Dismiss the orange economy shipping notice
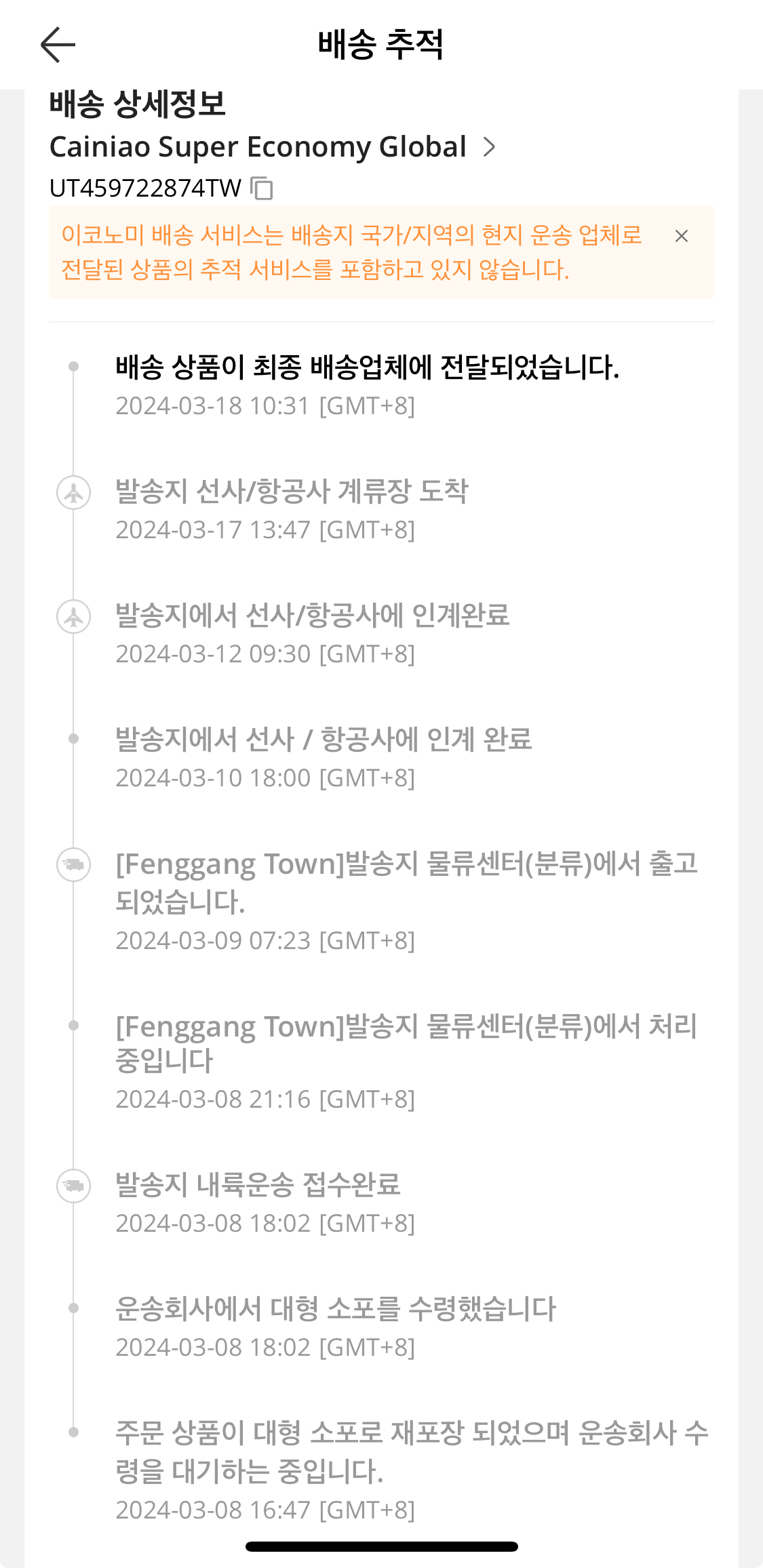 tap(681, 236)
